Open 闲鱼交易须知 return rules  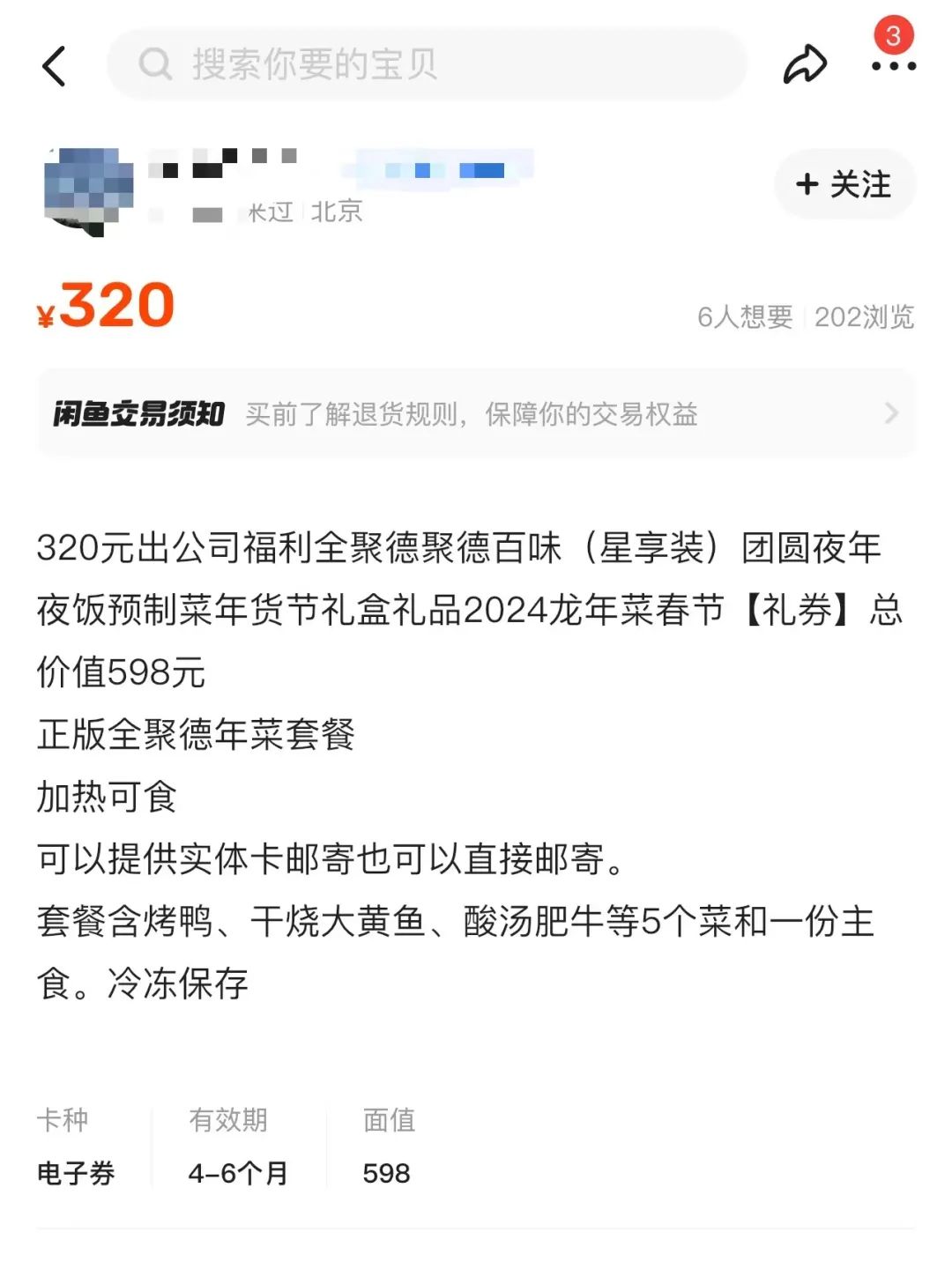(476, 413)
